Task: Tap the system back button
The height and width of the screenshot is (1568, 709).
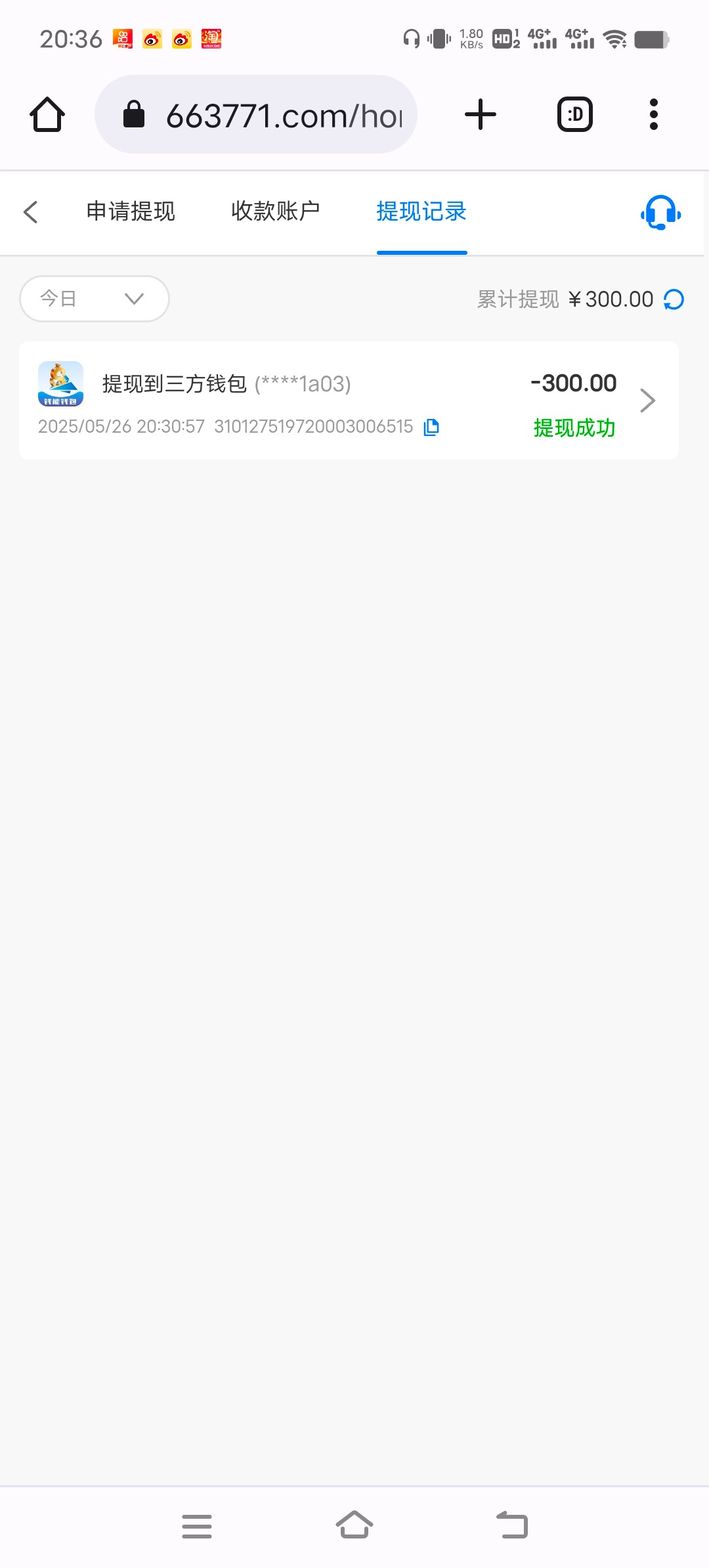Action: click(x=512, y=1526)
